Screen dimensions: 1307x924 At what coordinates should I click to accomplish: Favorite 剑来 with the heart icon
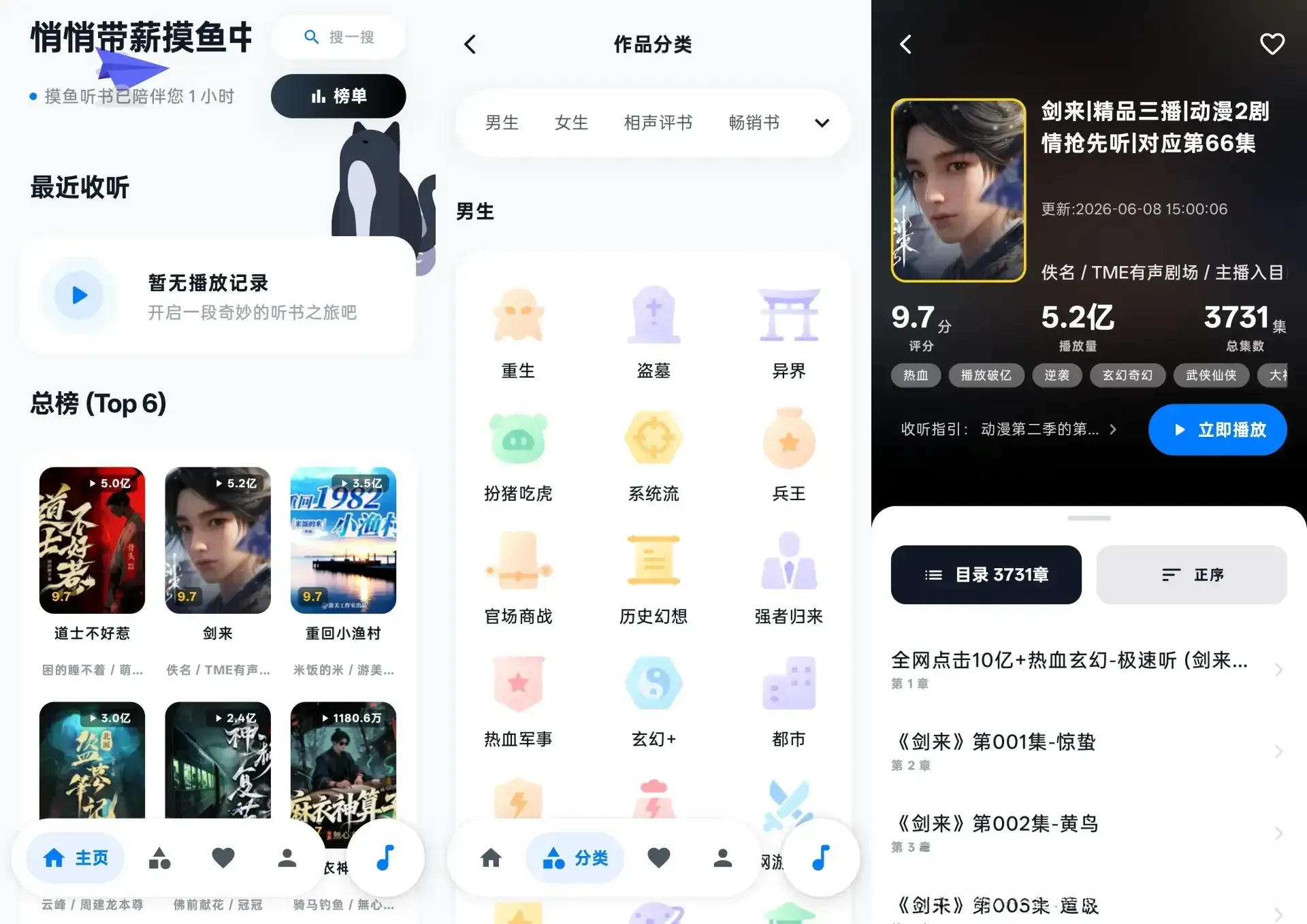1272,44
